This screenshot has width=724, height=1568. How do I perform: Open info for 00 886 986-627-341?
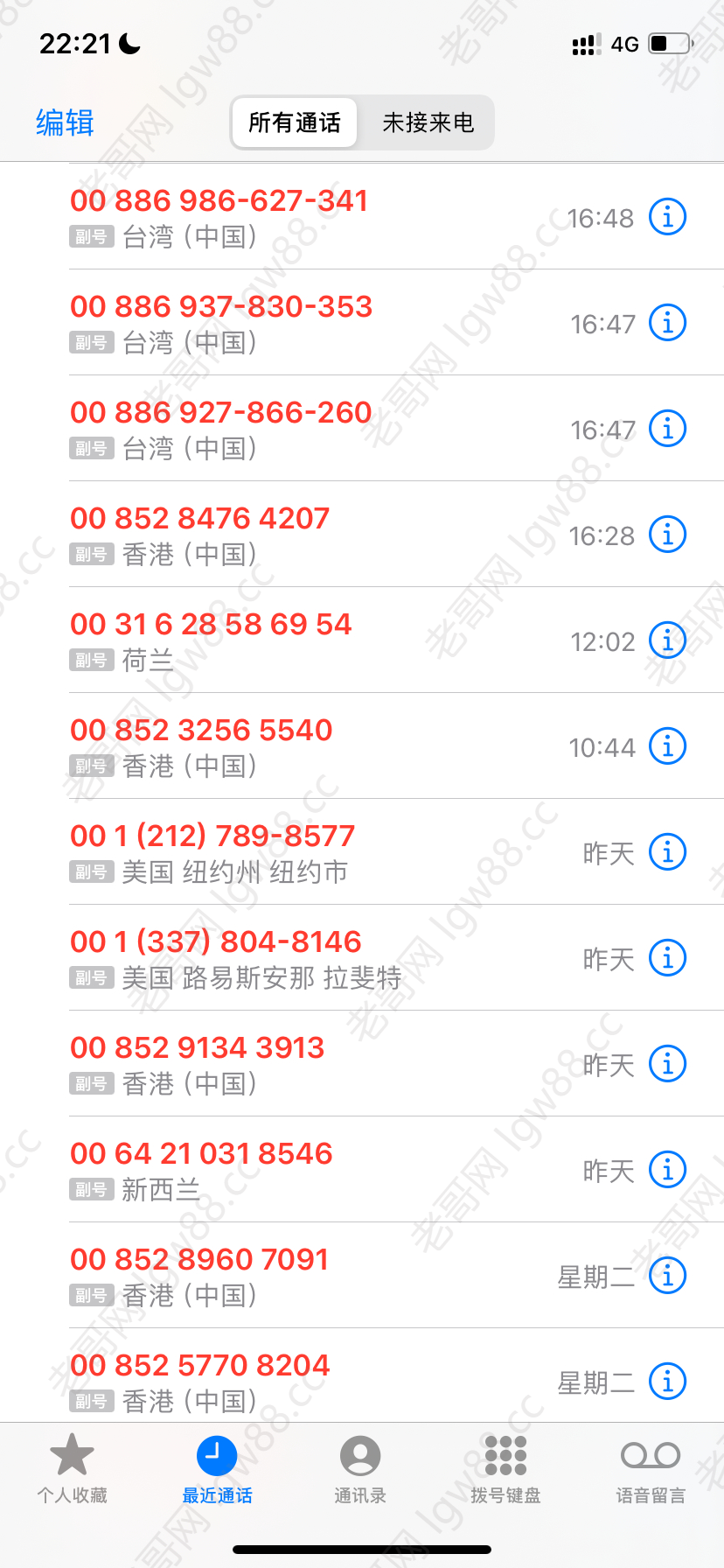pyautogui.click(x=667, y=216)
